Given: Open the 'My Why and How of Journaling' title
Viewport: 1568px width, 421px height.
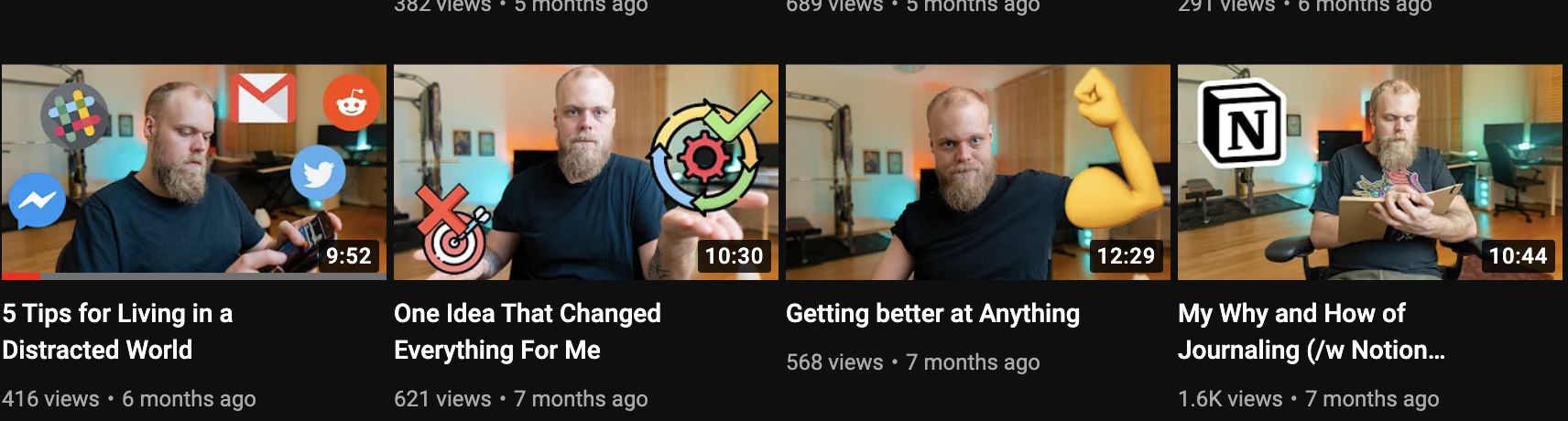Looking at the screenshot, I should [x=1310, y=331].
